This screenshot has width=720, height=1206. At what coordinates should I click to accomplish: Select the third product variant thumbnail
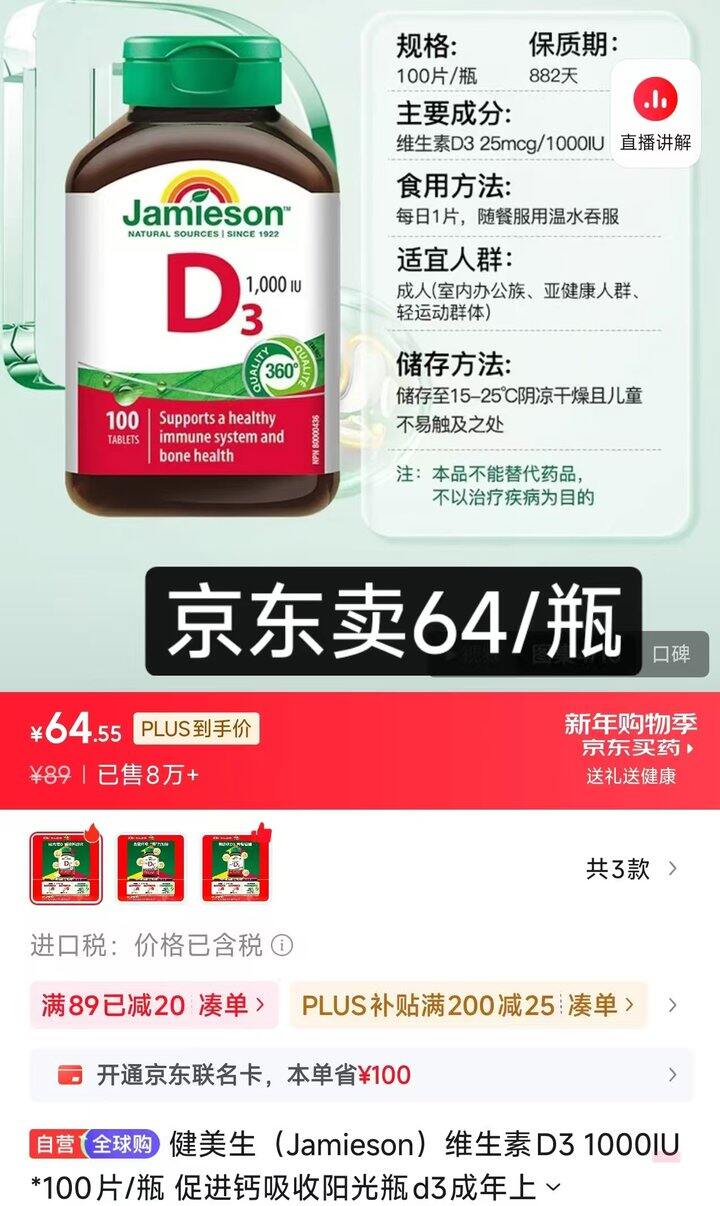click(237, 868)
